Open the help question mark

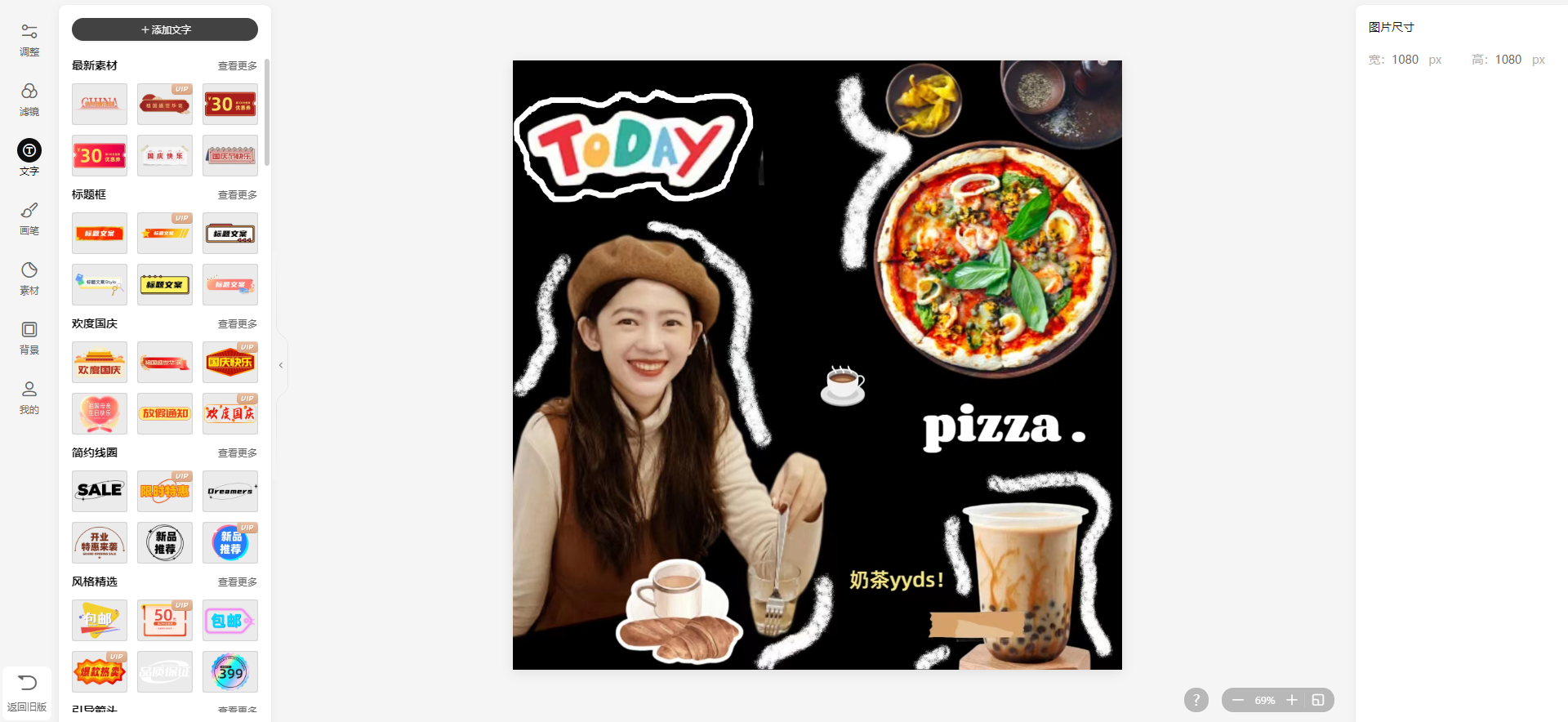tap(1196, 700)
